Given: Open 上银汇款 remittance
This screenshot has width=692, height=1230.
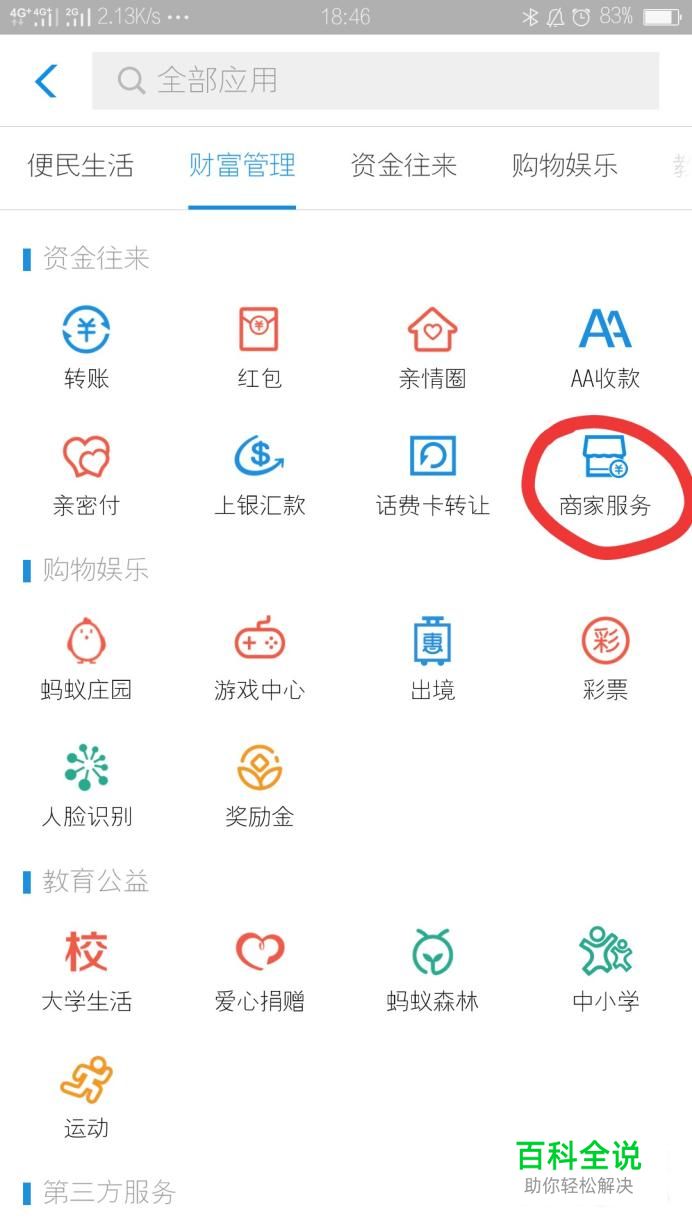Looking at the screenshot, I should point(259,475).
